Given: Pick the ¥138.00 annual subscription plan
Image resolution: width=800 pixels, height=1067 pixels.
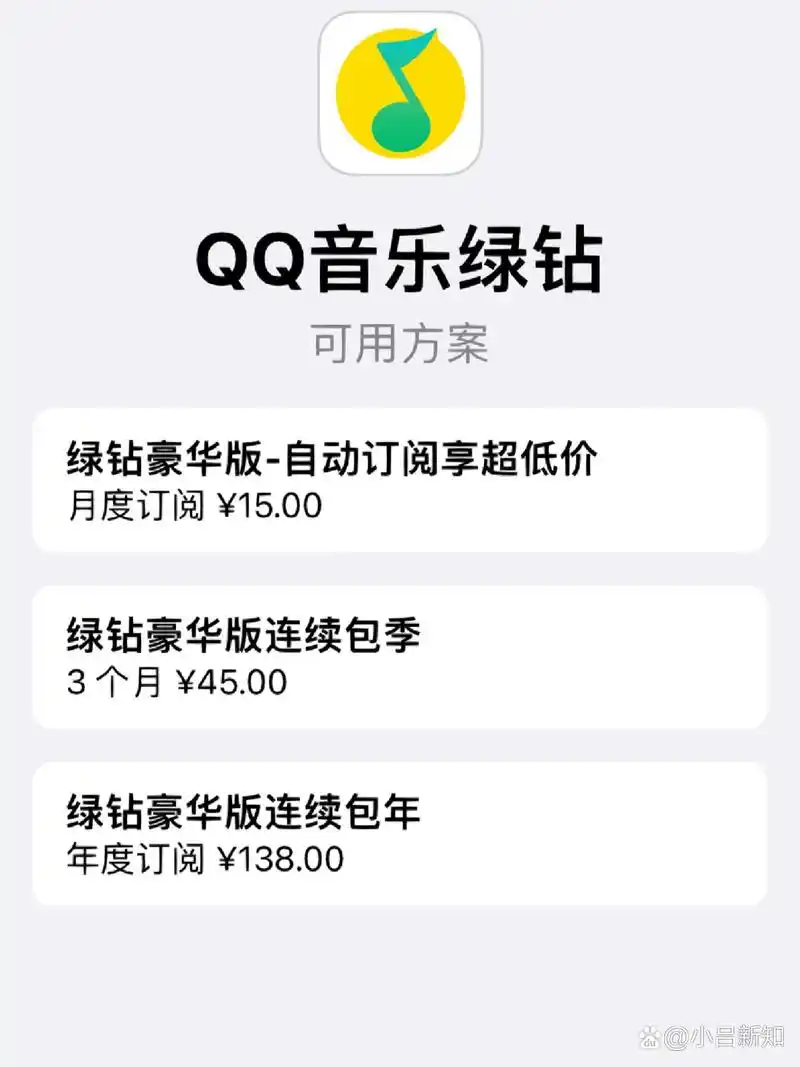Looking at the screenshot, I should (x=400, y=833).
